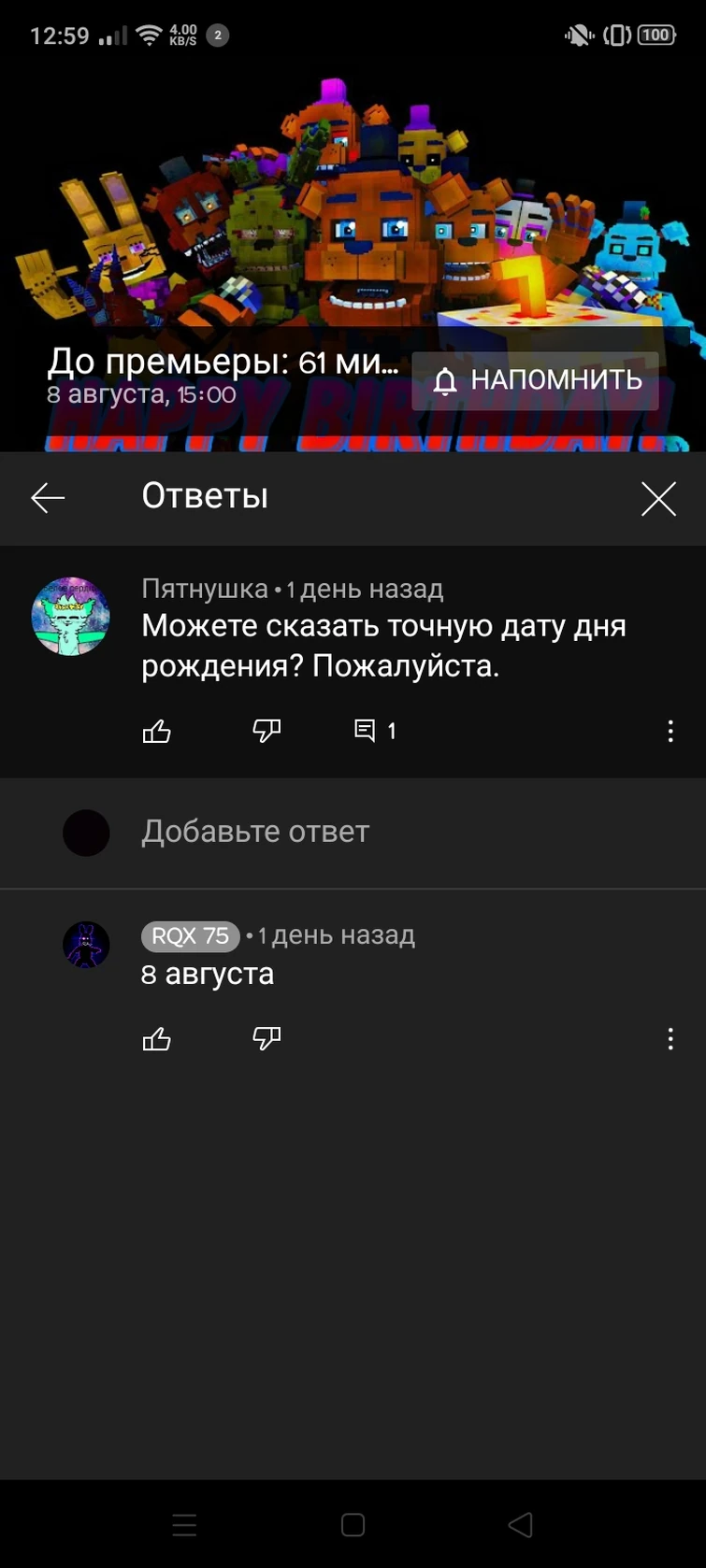Close the replies panel
The image size is (706, 1568).
pyautogui.click(x=658, y=498)
